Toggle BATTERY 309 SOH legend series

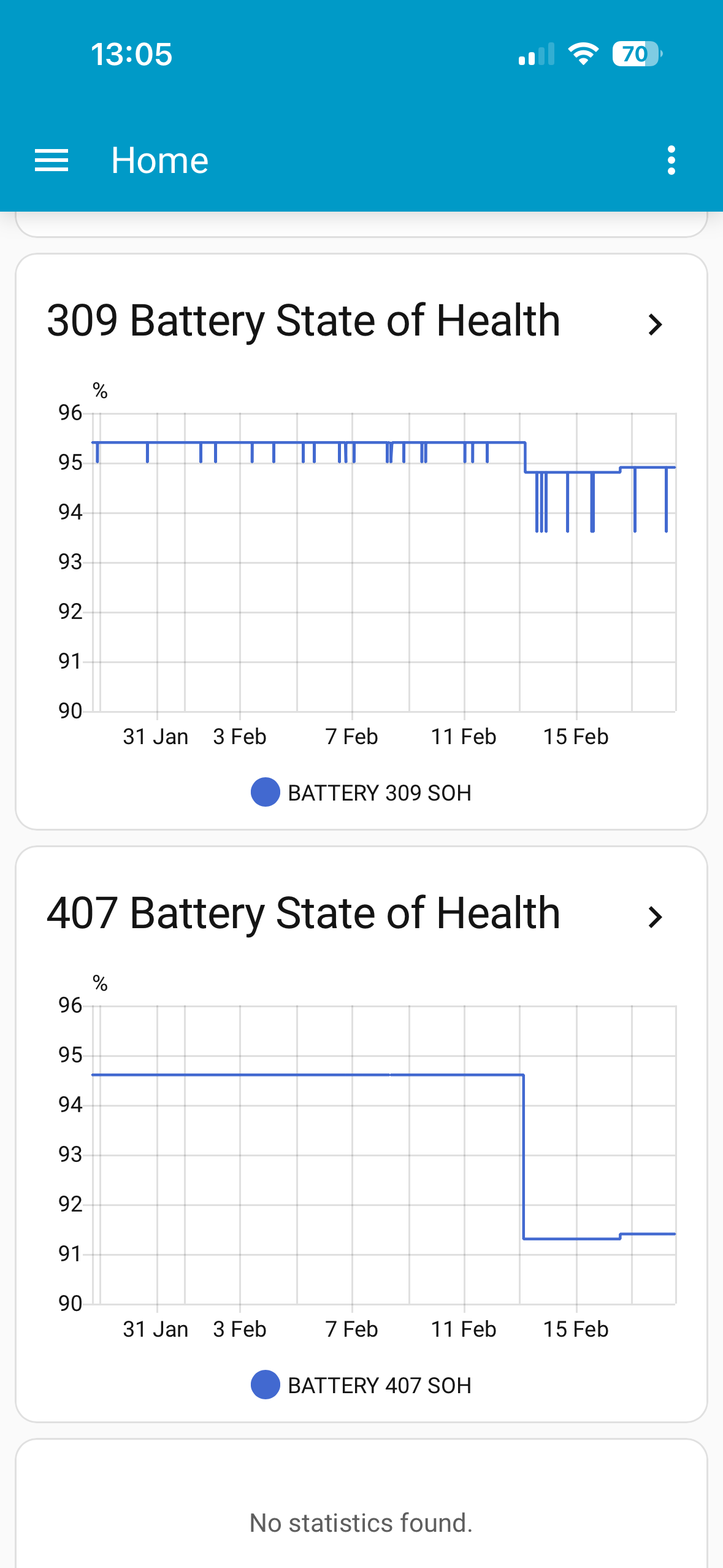(361, 793)
